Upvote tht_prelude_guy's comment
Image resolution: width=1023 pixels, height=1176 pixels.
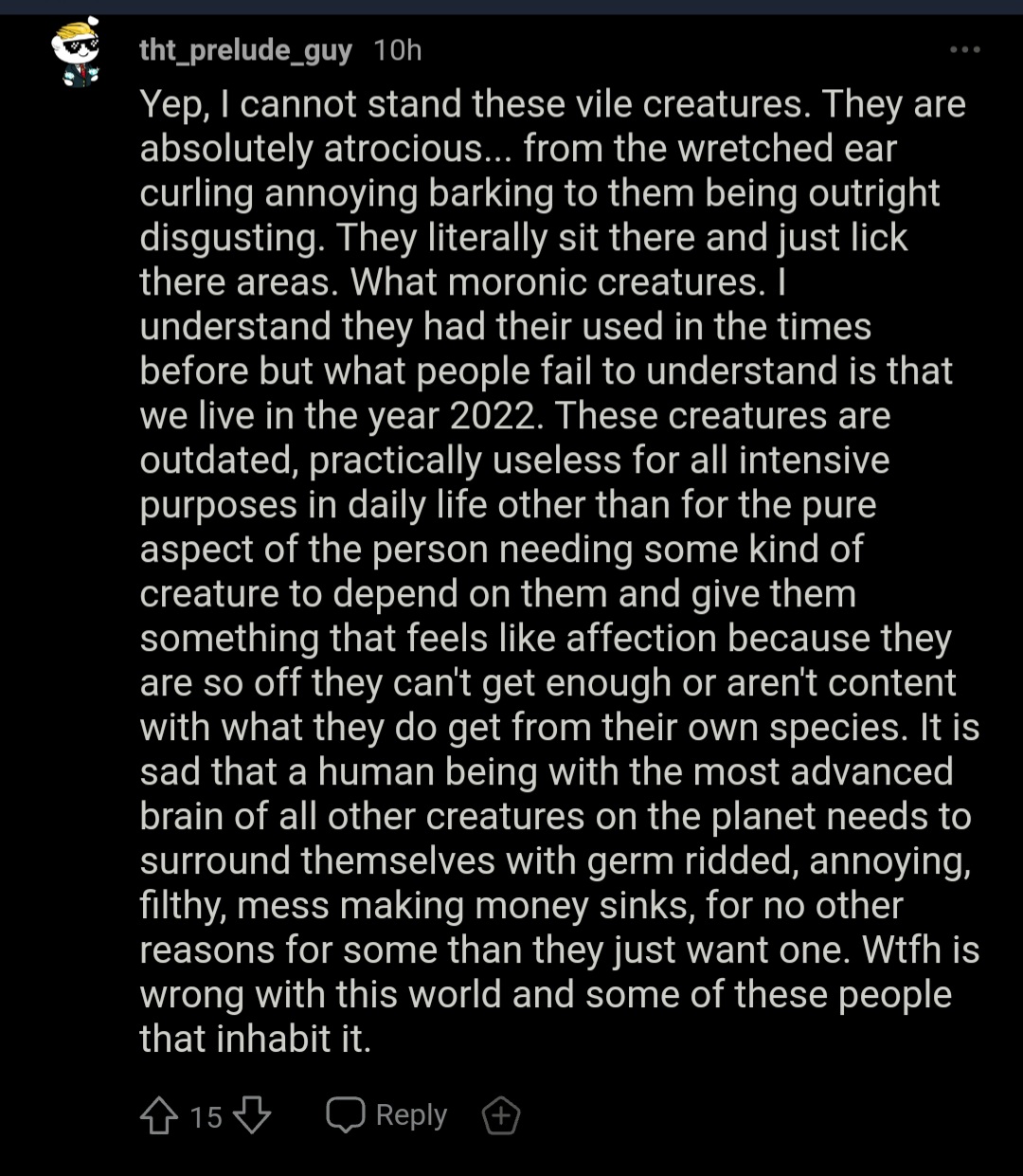[158, 1116]
